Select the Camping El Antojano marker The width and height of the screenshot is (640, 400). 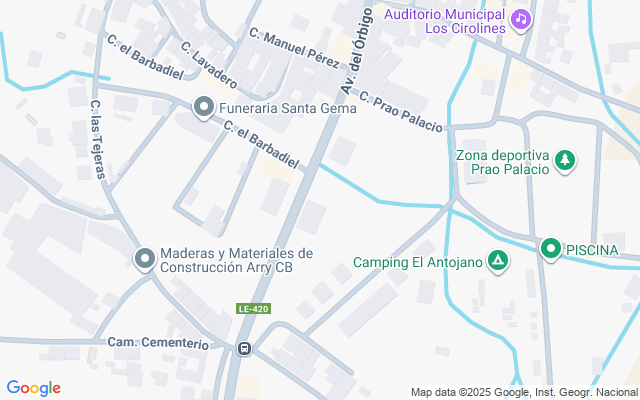(x=498, y=261)
